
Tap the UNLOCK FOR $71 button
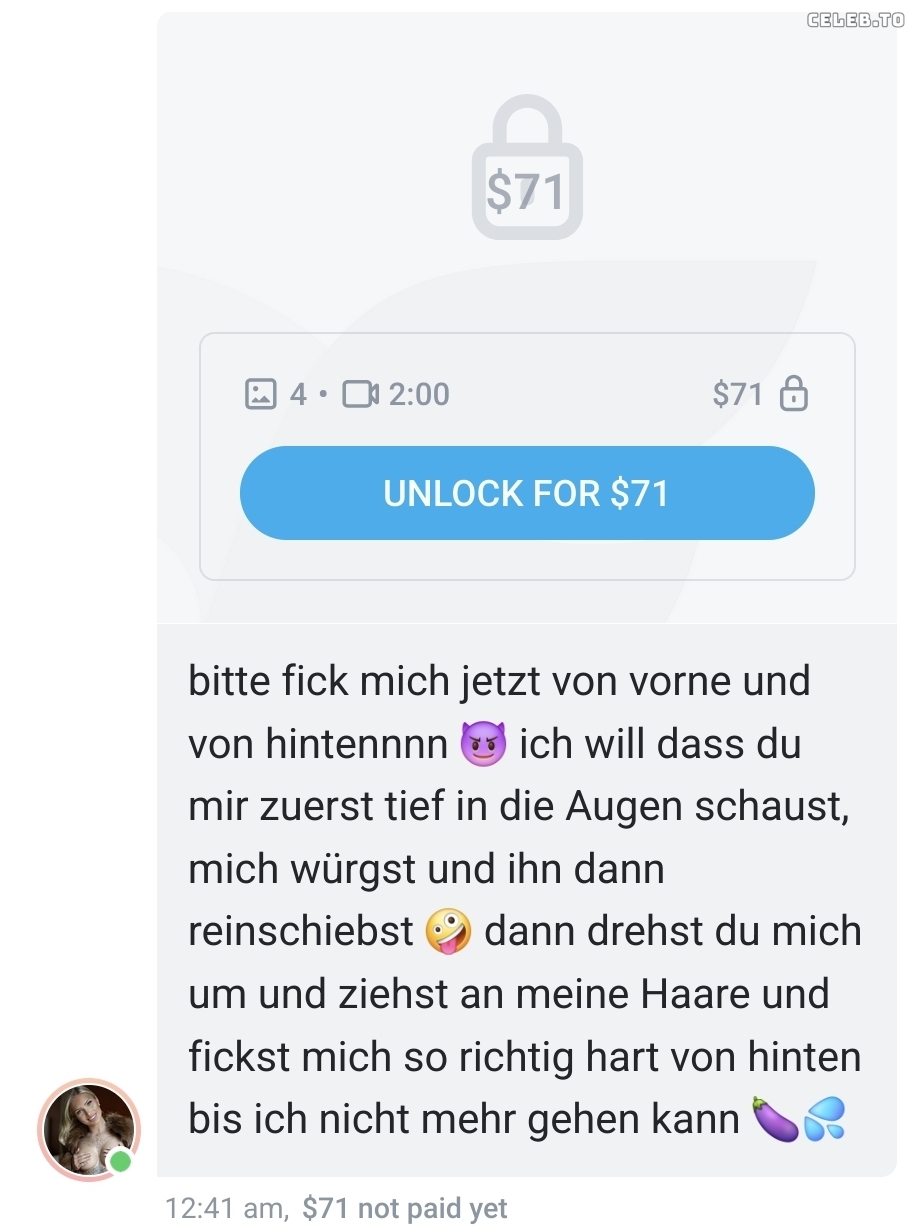point(527,493)
